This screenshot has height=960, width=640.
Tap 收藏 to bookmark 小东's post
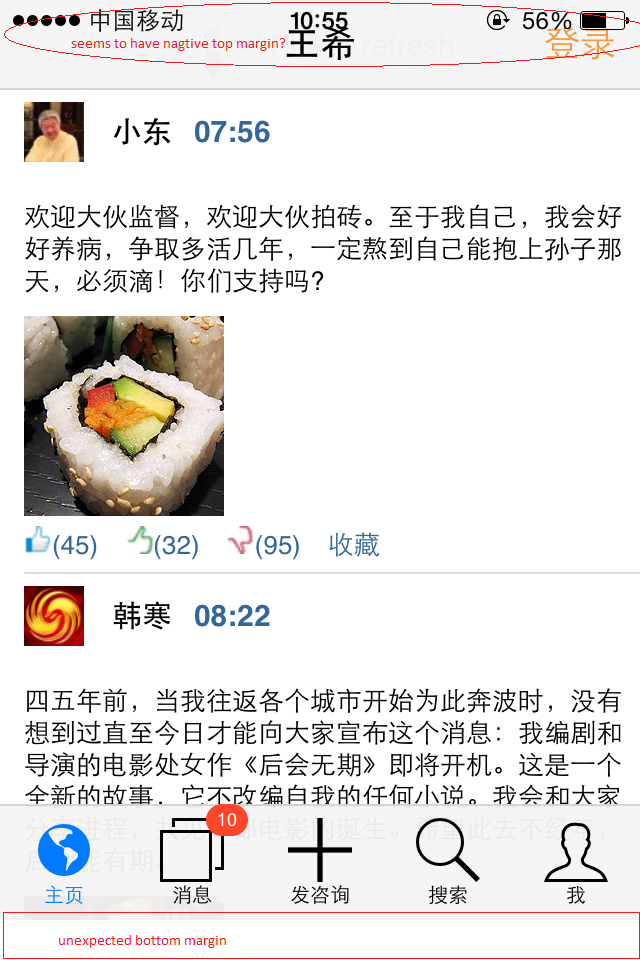coord(354,545)
